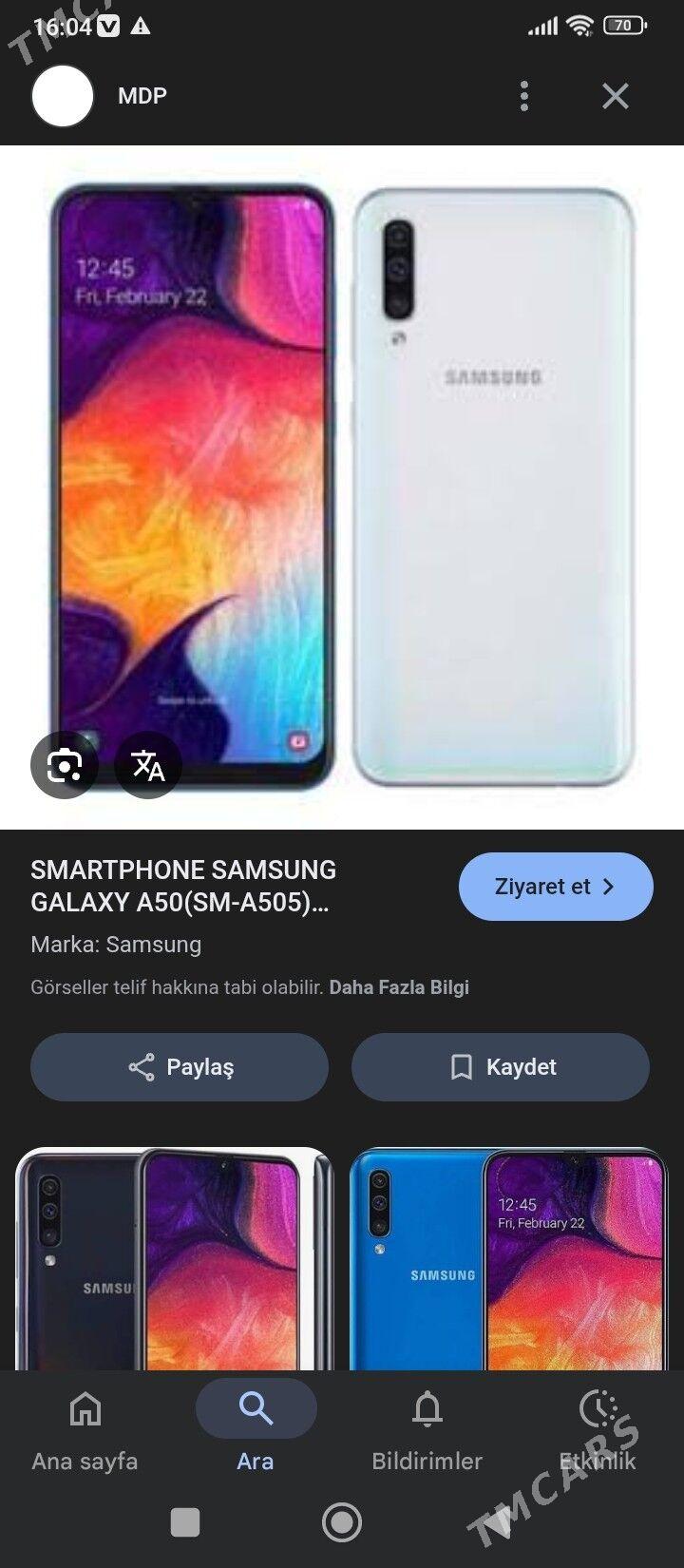Search this image with Lens
The image size is (684, 1568).
tap(65, 765)
